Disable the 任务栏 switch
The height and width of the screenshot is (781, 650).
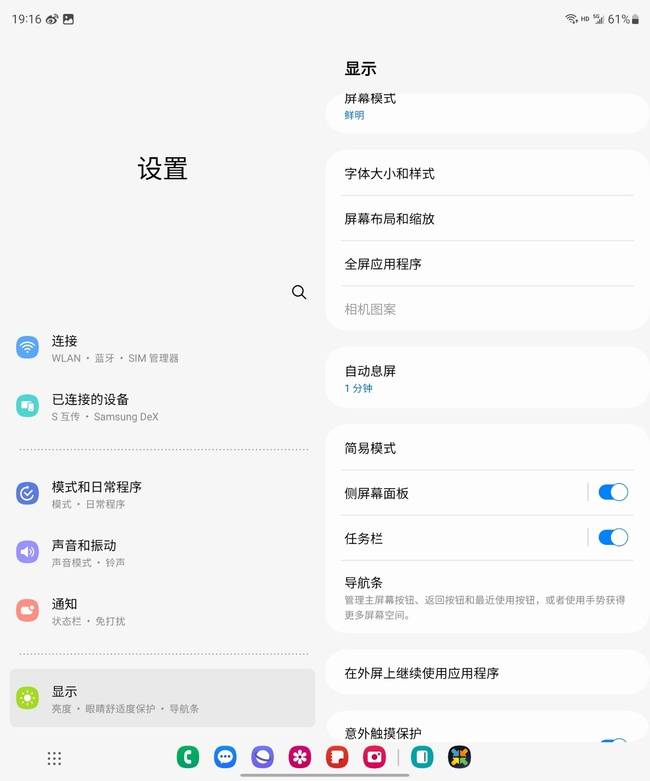pyautogui.click(x=612, y=538)
